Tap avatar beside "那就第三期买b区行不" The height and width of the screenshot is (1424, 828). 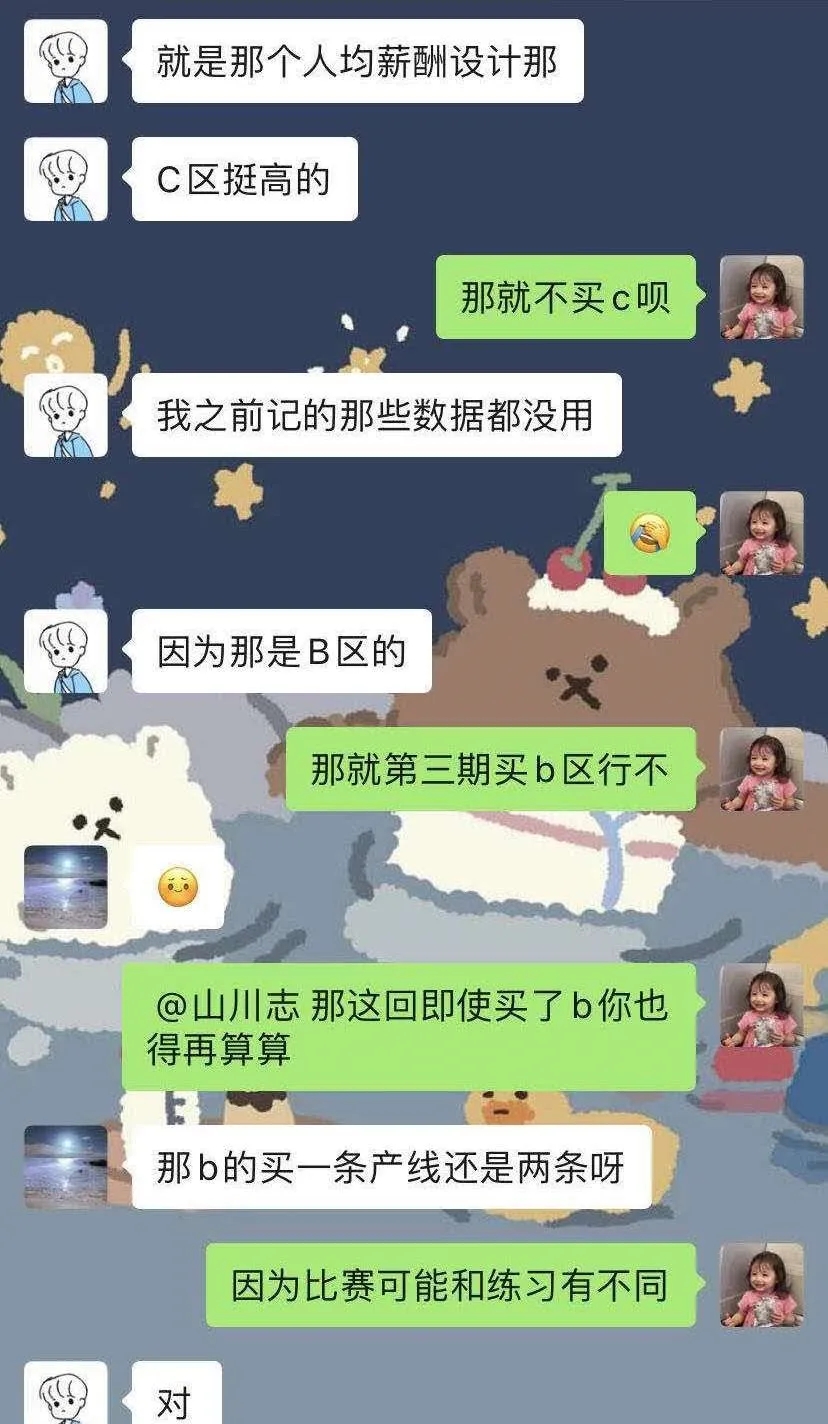point(762,769)
